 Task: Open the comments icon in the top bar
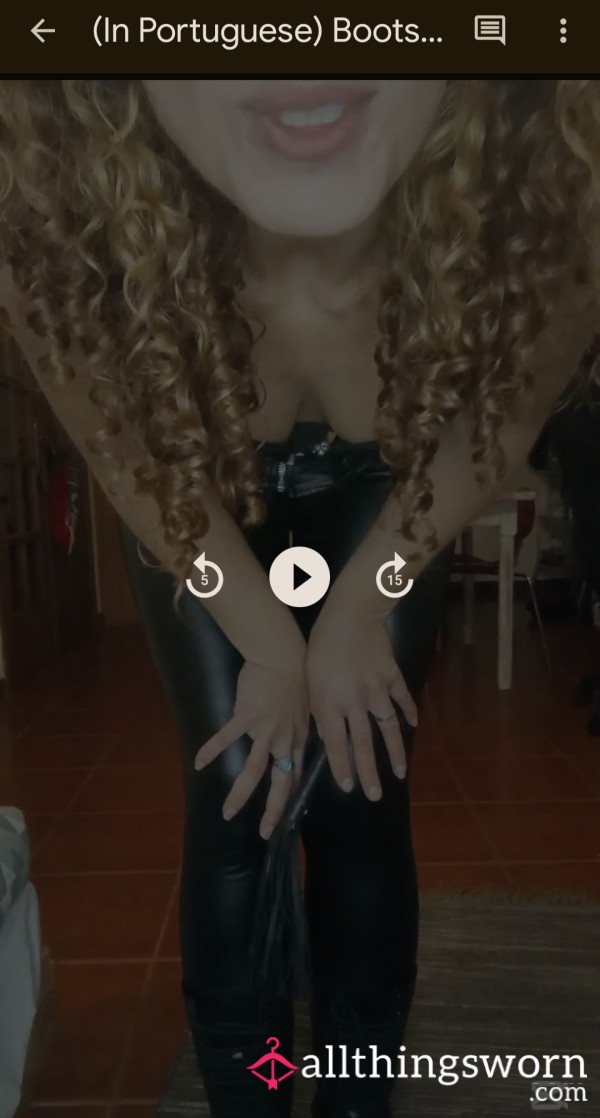[490, 31]
